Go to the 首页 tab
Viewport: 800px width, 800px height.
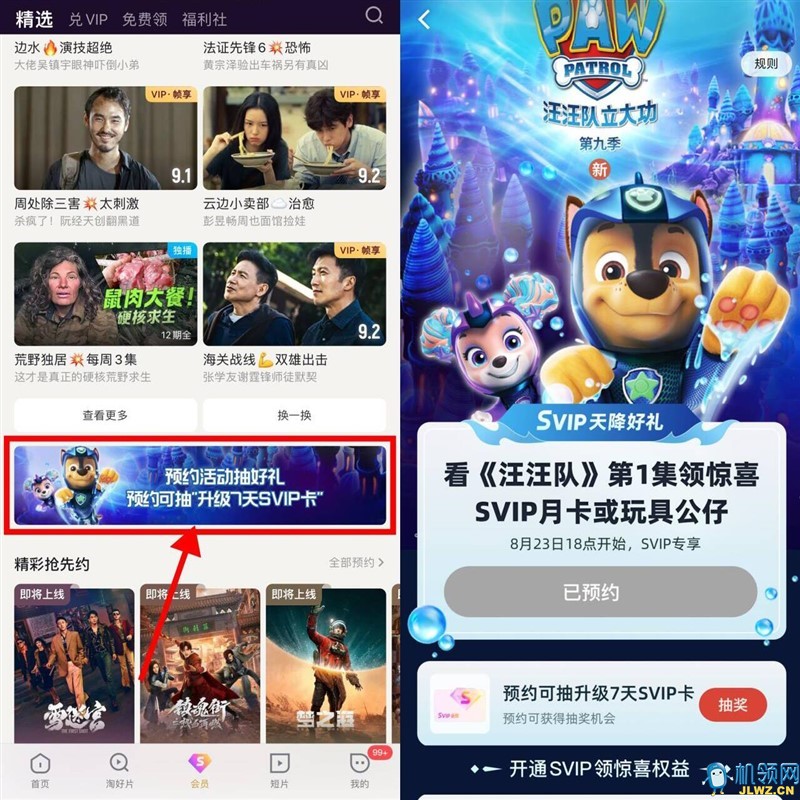tap(39, 770)
